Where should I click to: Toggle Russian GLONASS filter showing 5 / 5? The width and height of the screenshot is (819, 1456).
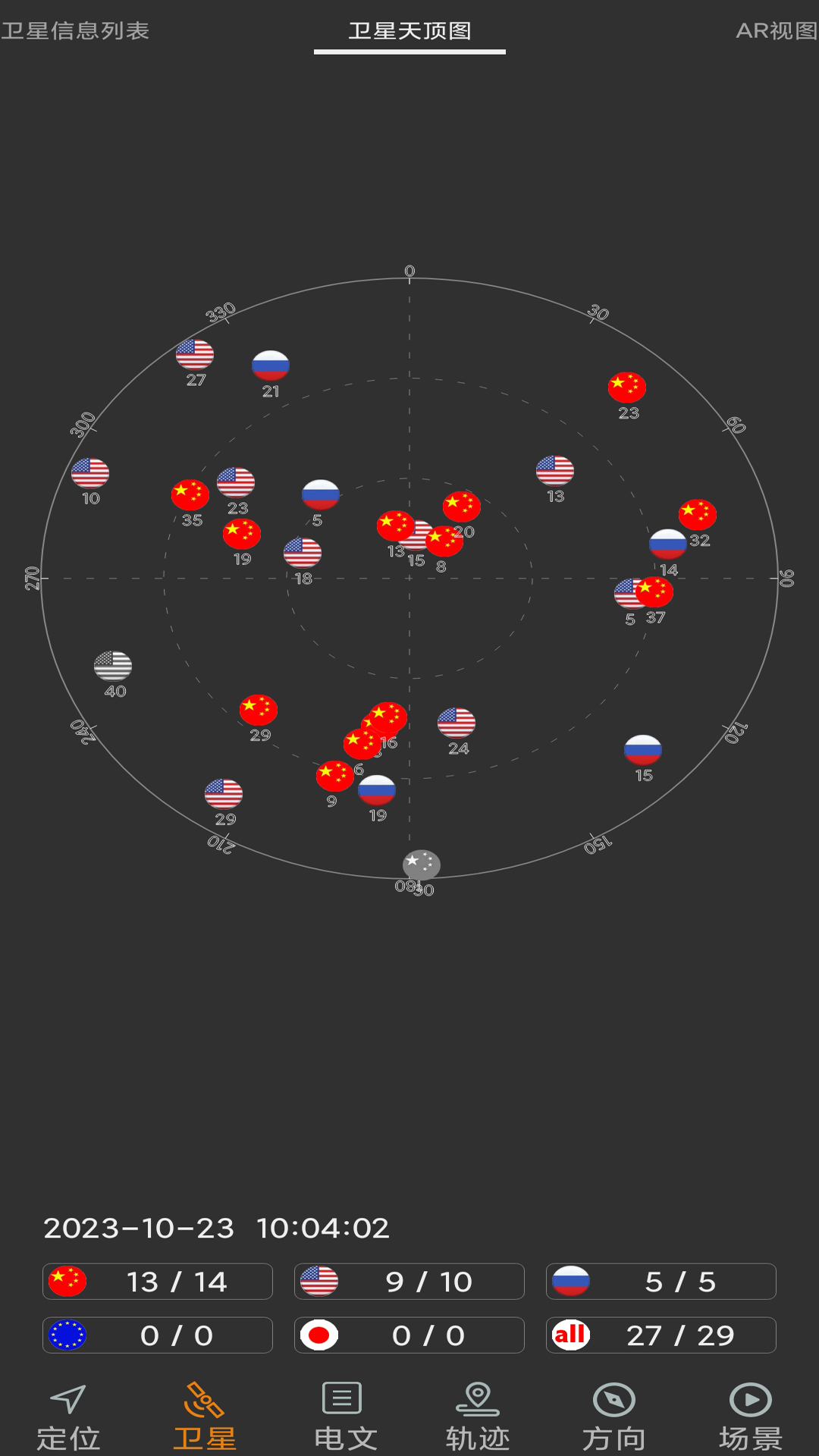click(661, 1282)
